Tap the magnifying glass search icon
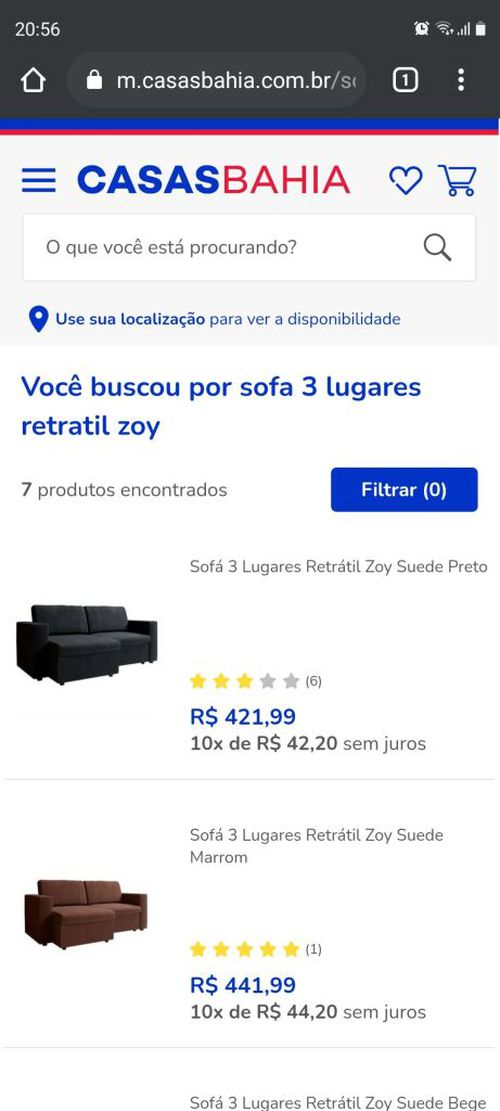 click(438, 247)
